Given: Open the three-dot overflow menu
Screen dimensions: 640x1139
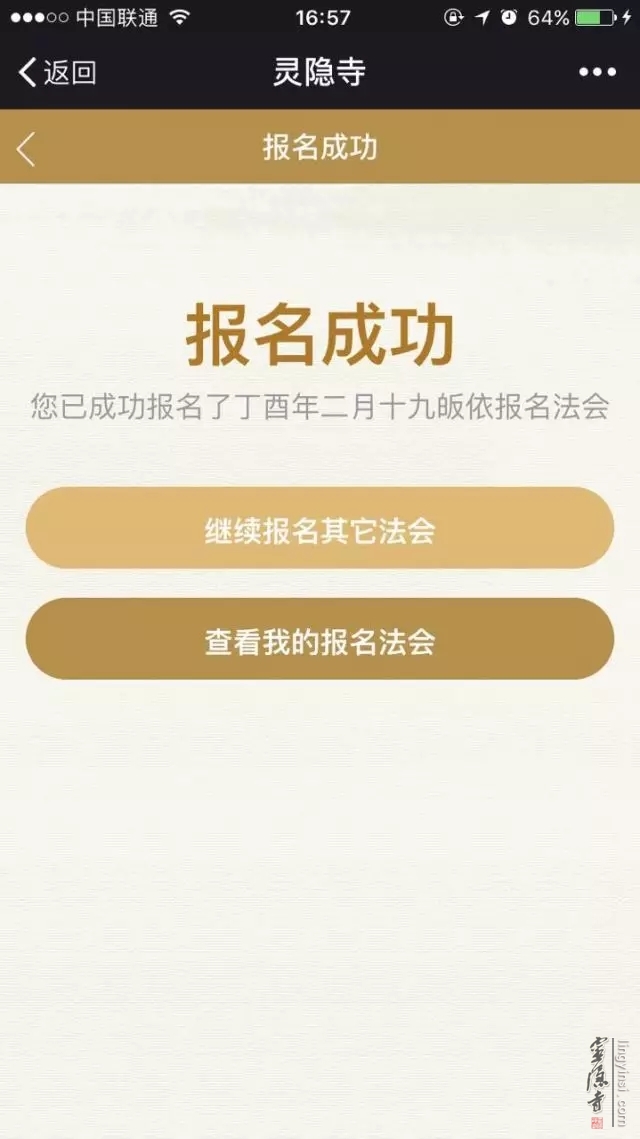Looking at the screenshot, I should (x=597, y=72).
